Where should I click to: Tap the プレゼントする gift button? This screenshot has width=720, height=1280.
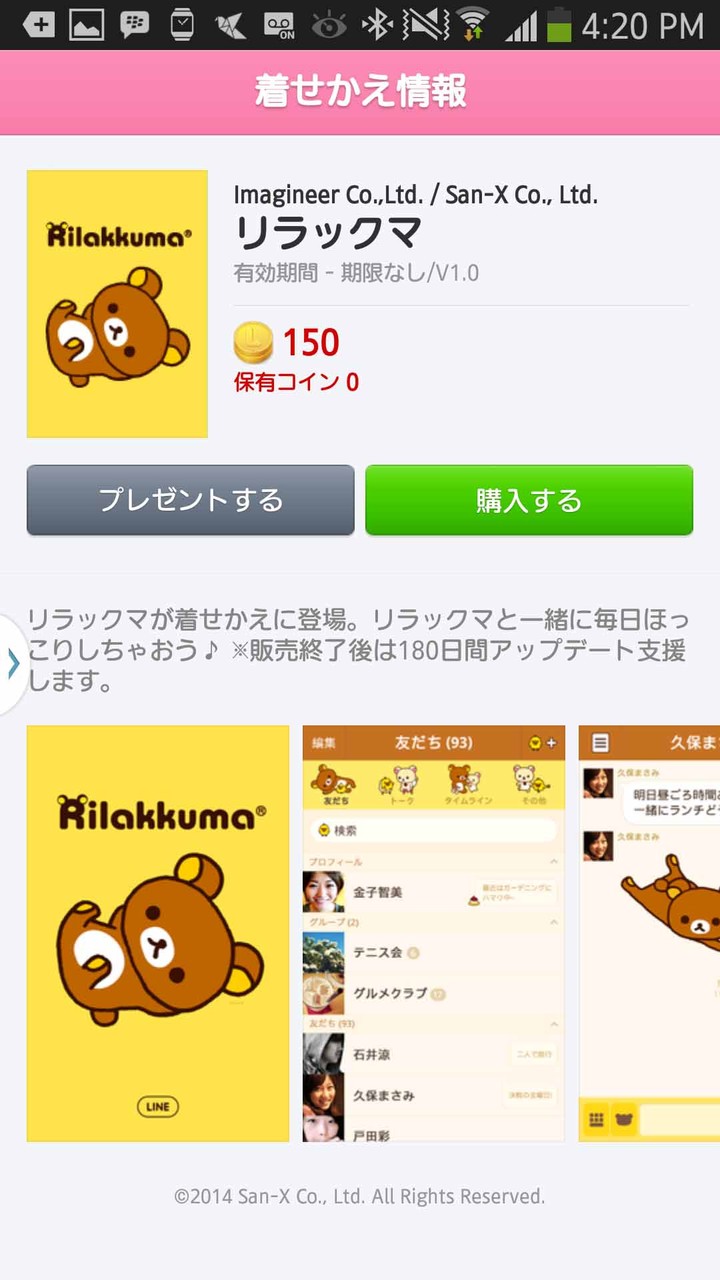(190, 500)
